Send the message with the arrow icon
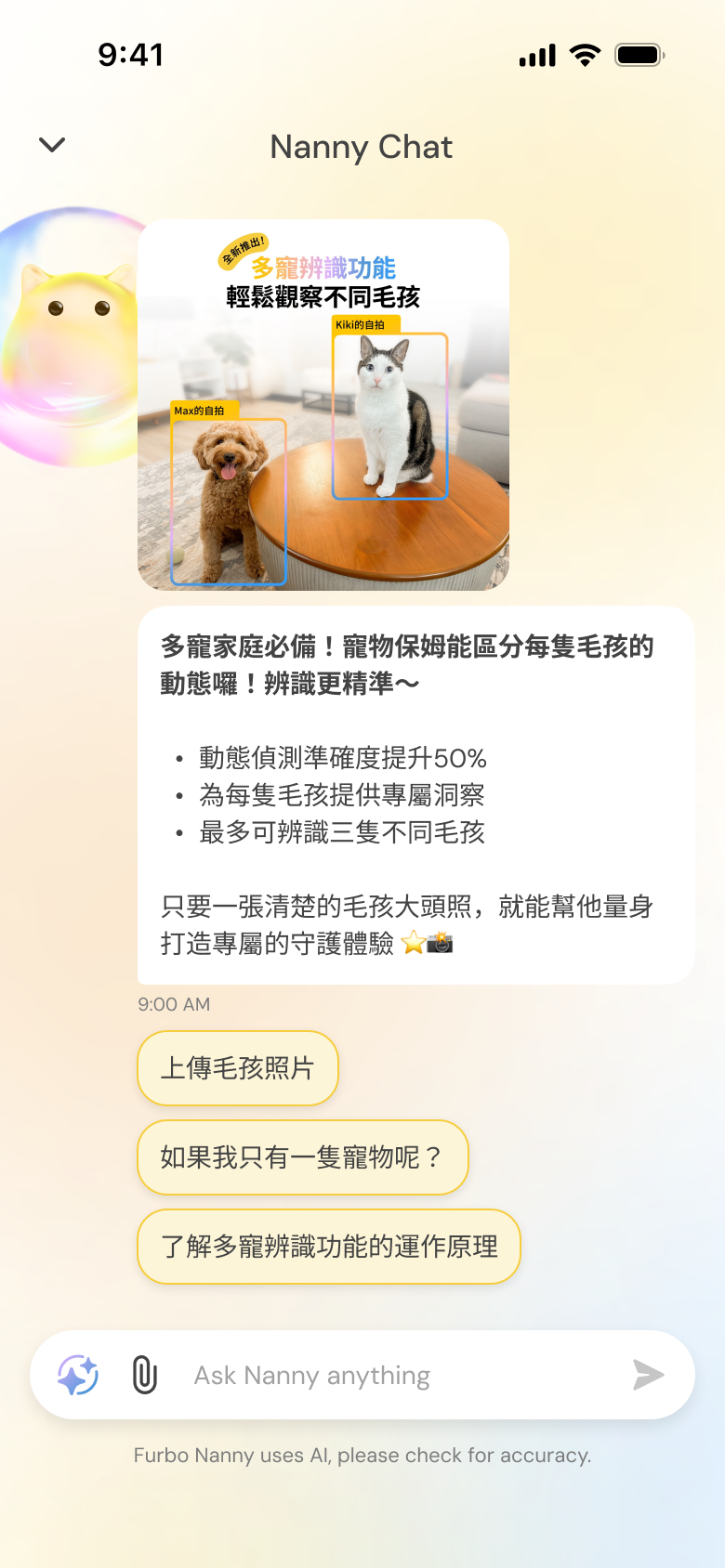The width and height of the screenshot is (725, 1568). pos(648,1375)
